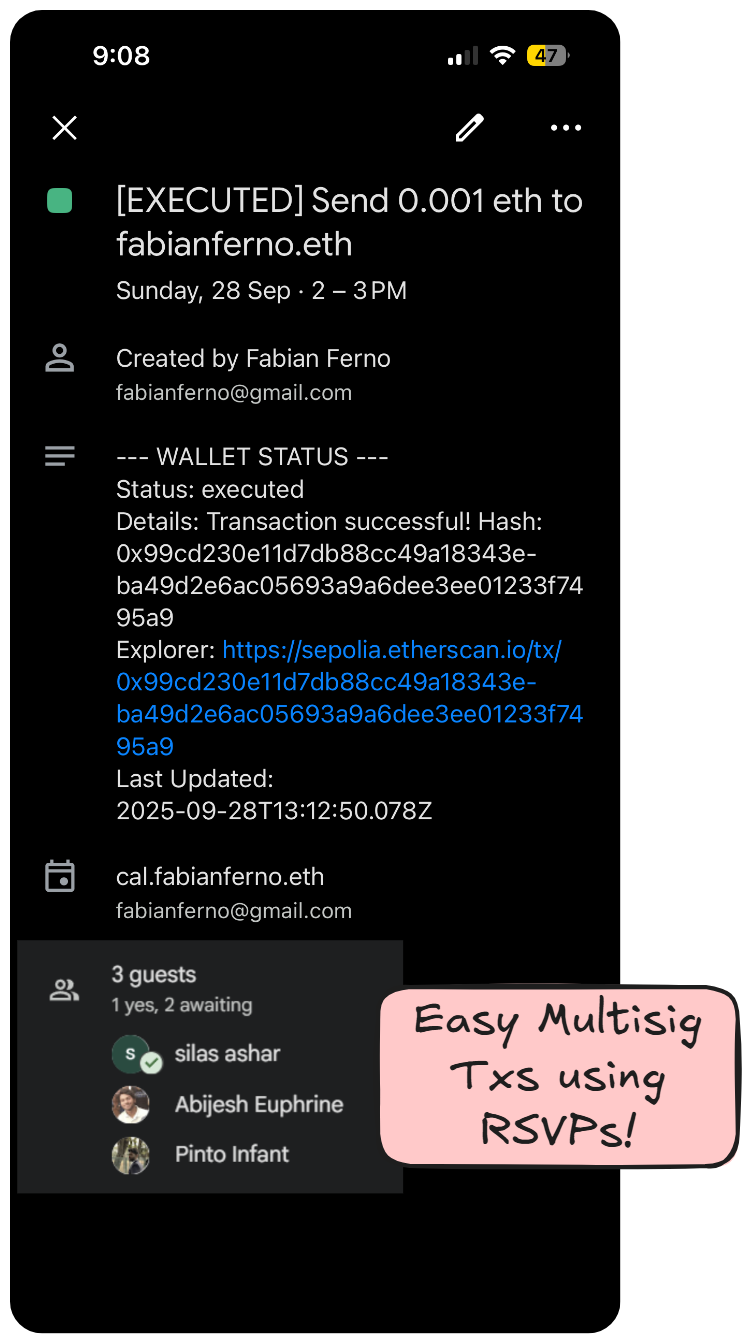Edit this event with the pencil icon
This screenshot has width=747, height=1343.
pyautogui.click(x=469, y=128)
